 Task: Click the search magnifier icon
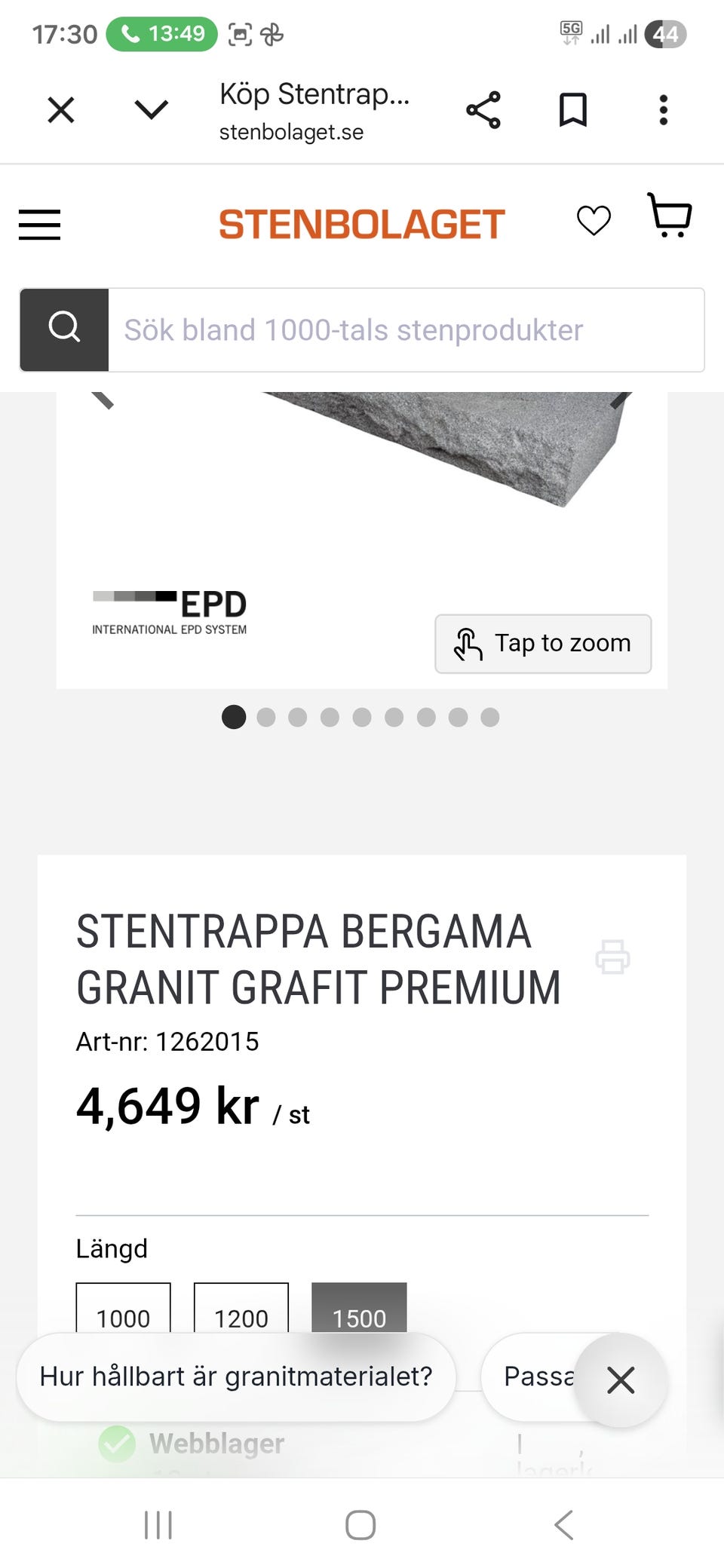pos(63,329)
